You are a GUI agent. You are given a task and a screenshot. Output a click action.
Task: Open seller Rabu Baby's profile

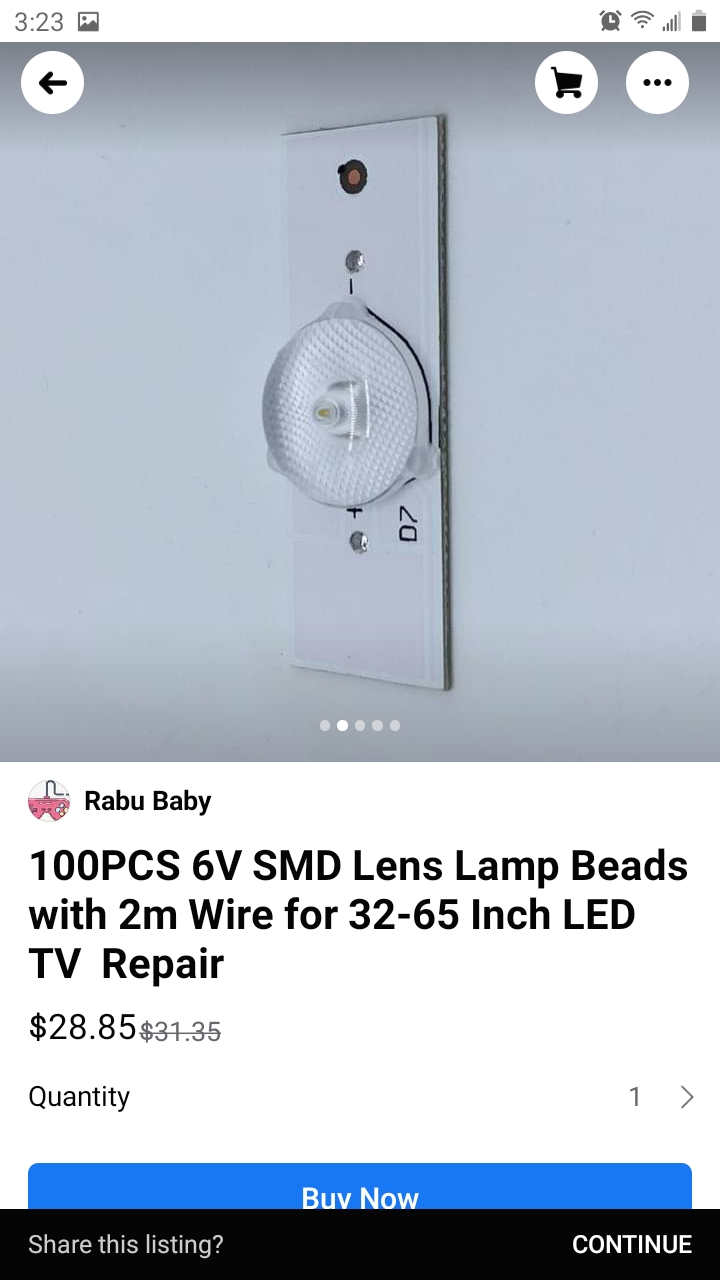point(147,801)
